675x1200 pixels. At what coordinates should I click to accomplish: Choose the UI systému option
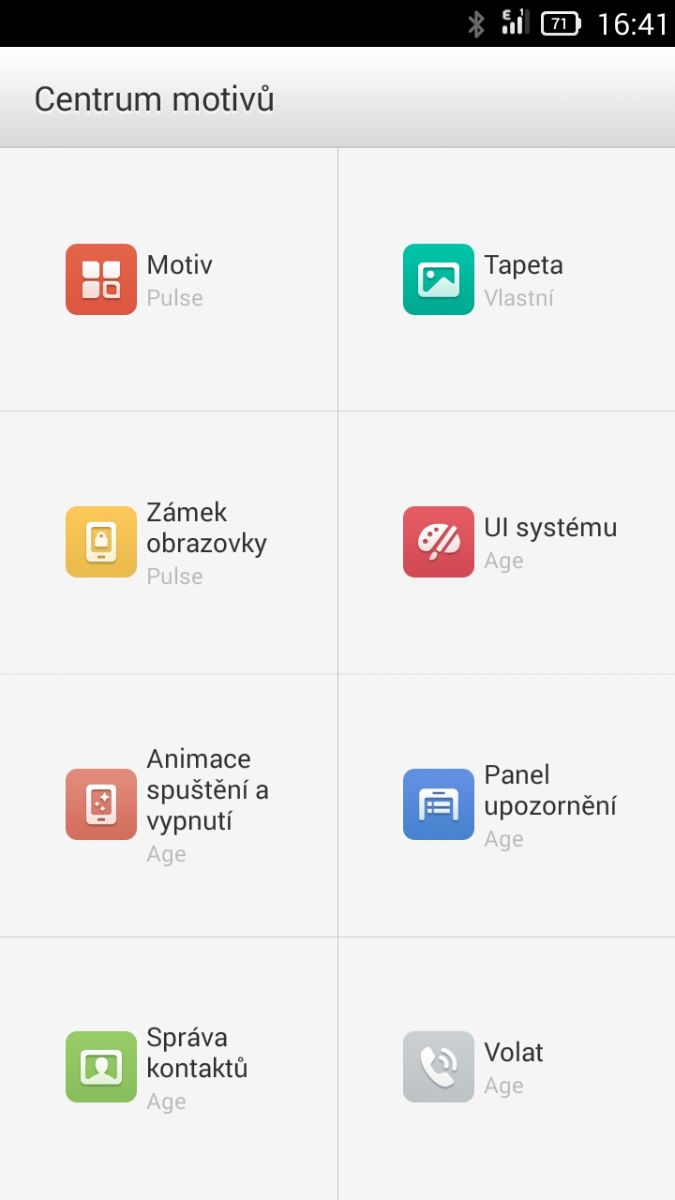point(506,542)
